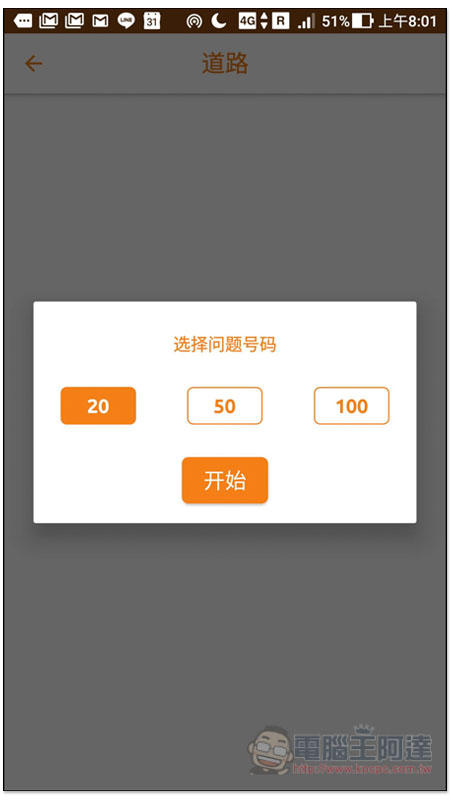Pick the 100 questions option
Viewport: 450px width, 800px height.
(352, 406)
